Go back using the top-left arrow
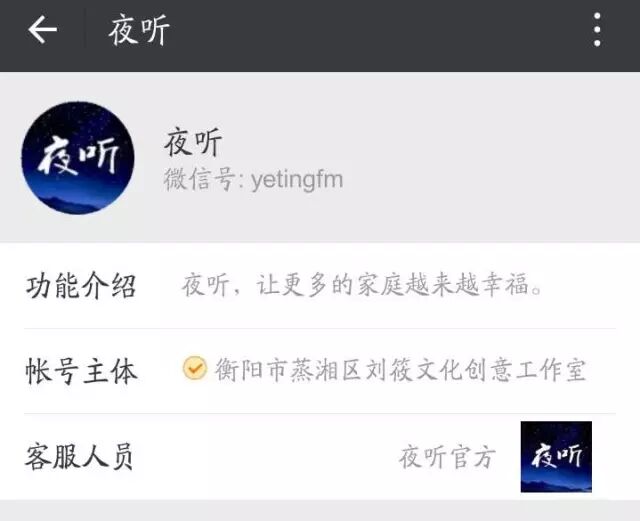Screen dimensions: 640x521 (x=42, y=31)
